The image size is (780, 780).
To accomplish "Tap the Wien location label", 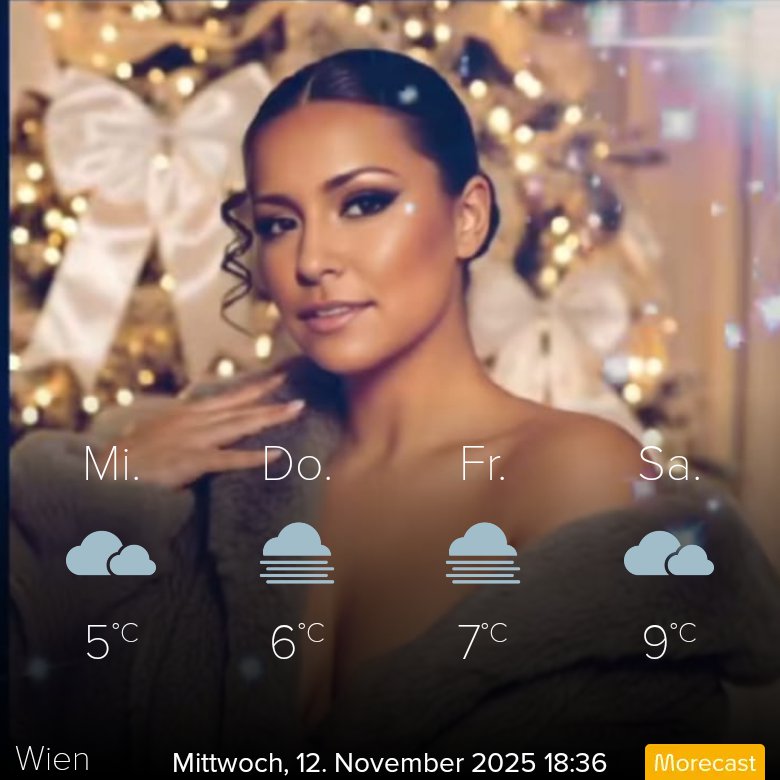I will click(52, 759).
